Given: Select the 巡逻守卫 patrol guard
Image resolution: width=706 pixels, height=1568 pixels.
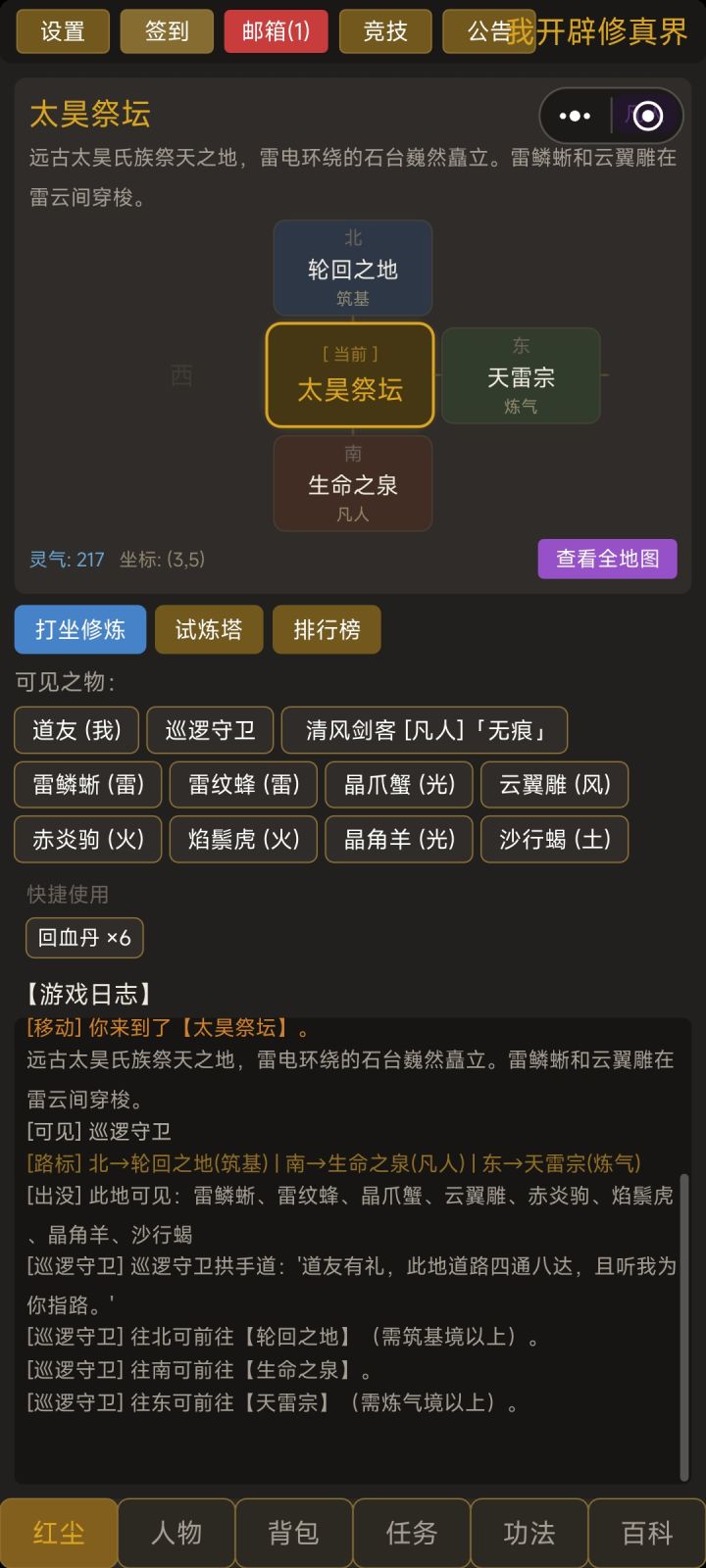Looking at the screenshot, I should point(209,729).
